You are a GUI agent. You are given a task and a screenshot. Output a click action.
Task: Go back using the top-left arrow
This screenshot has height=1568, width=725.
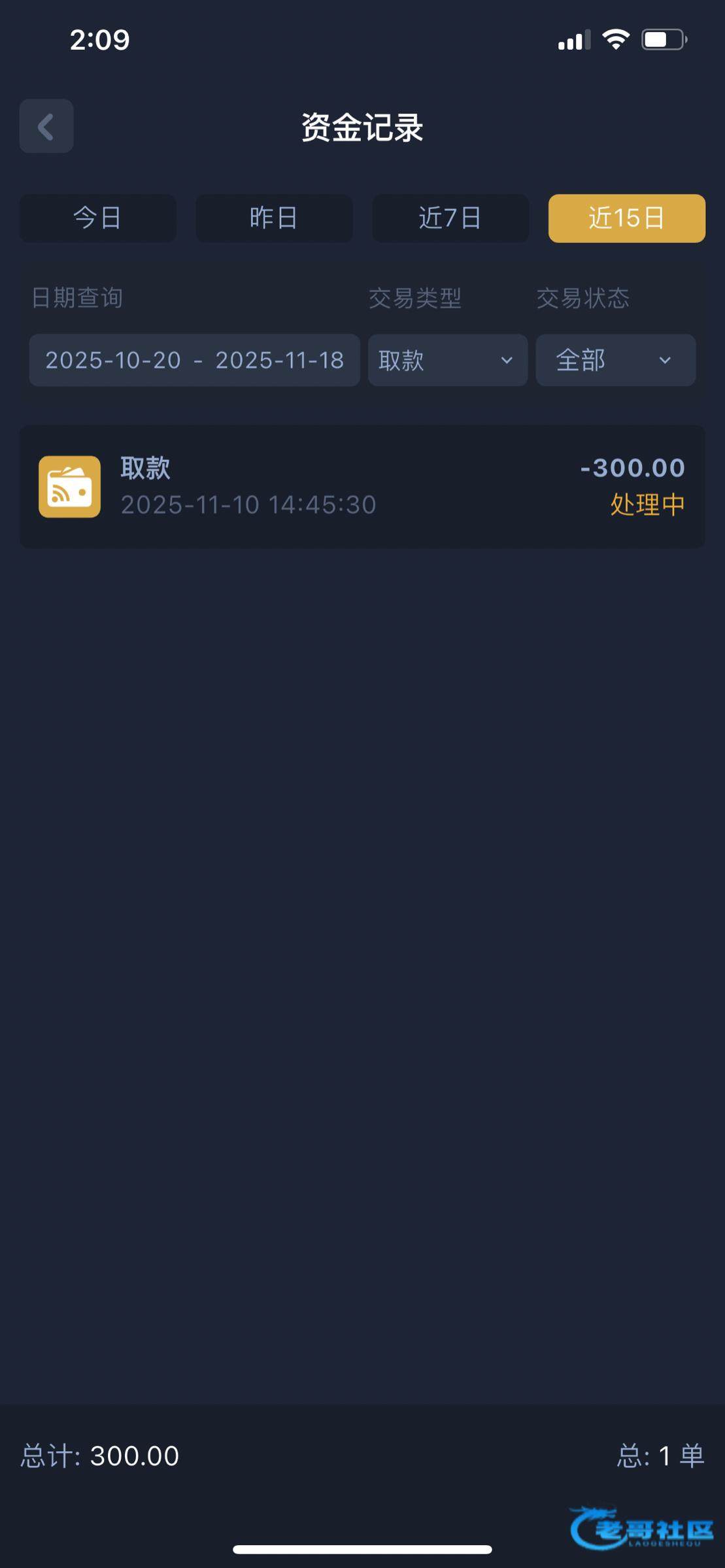tap(46, 126)
